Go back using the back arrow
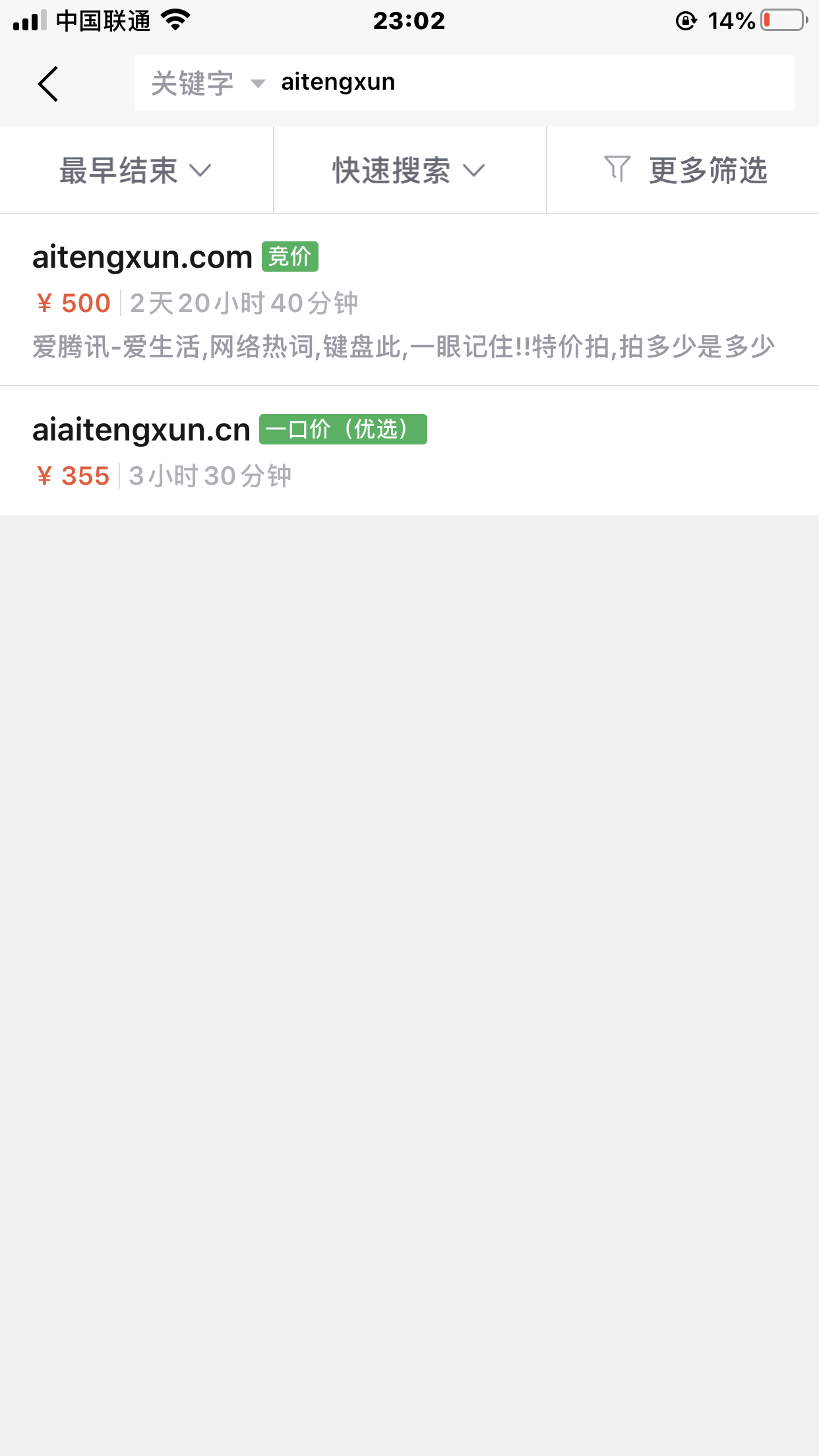The width and height of the screenshot is (819, 1456). [48, 84]
